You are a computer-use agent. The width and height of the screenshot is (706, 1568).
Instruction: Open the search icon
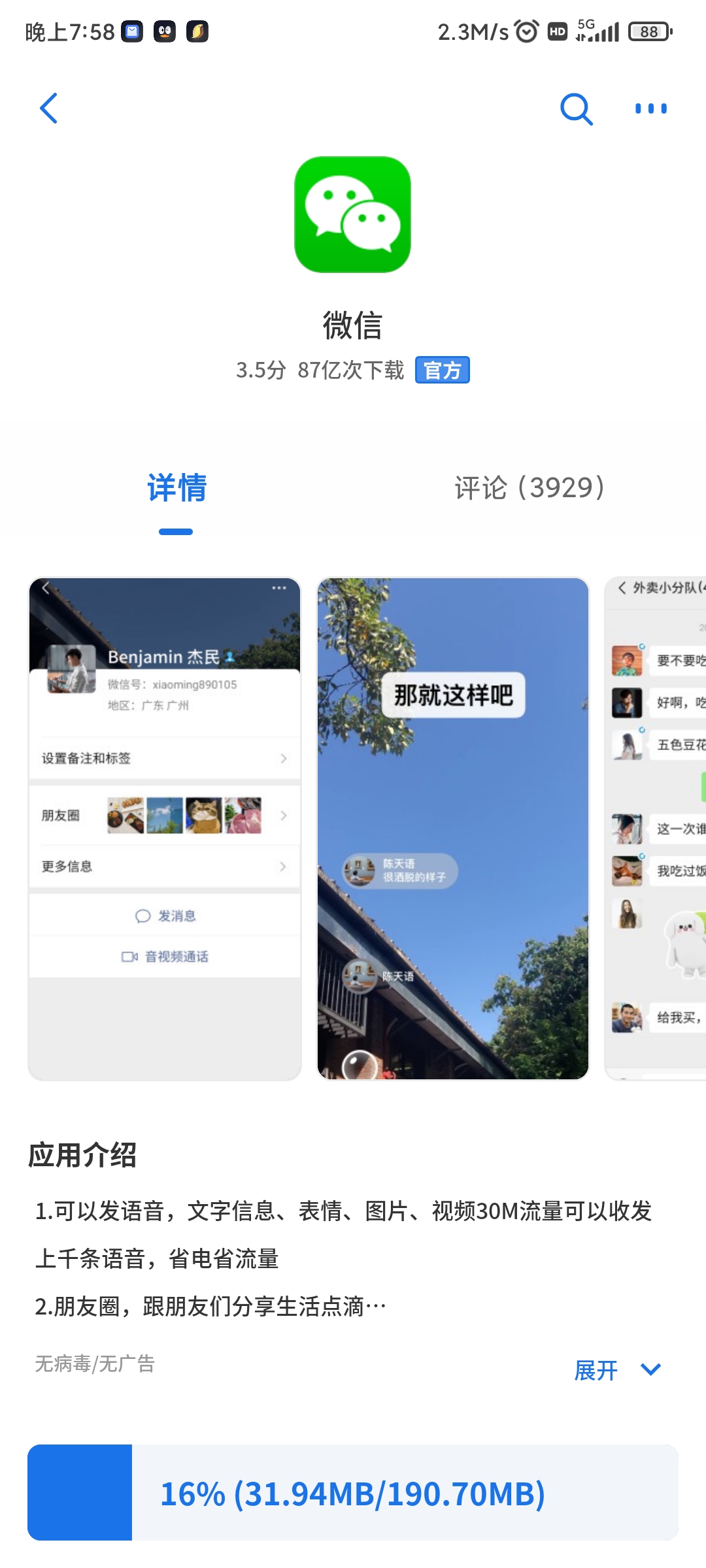(576, 108)
